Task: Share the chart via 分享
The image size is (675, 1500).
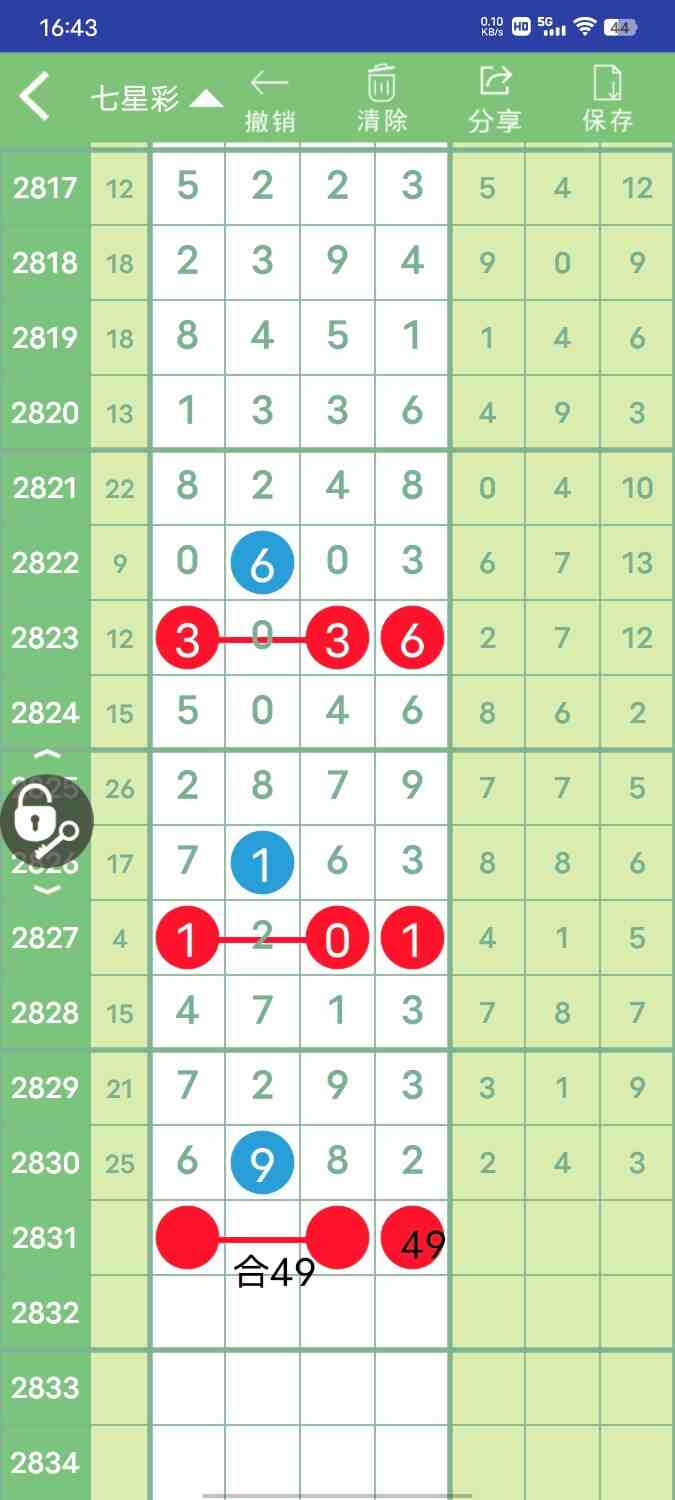Action: tap(495, 100)
